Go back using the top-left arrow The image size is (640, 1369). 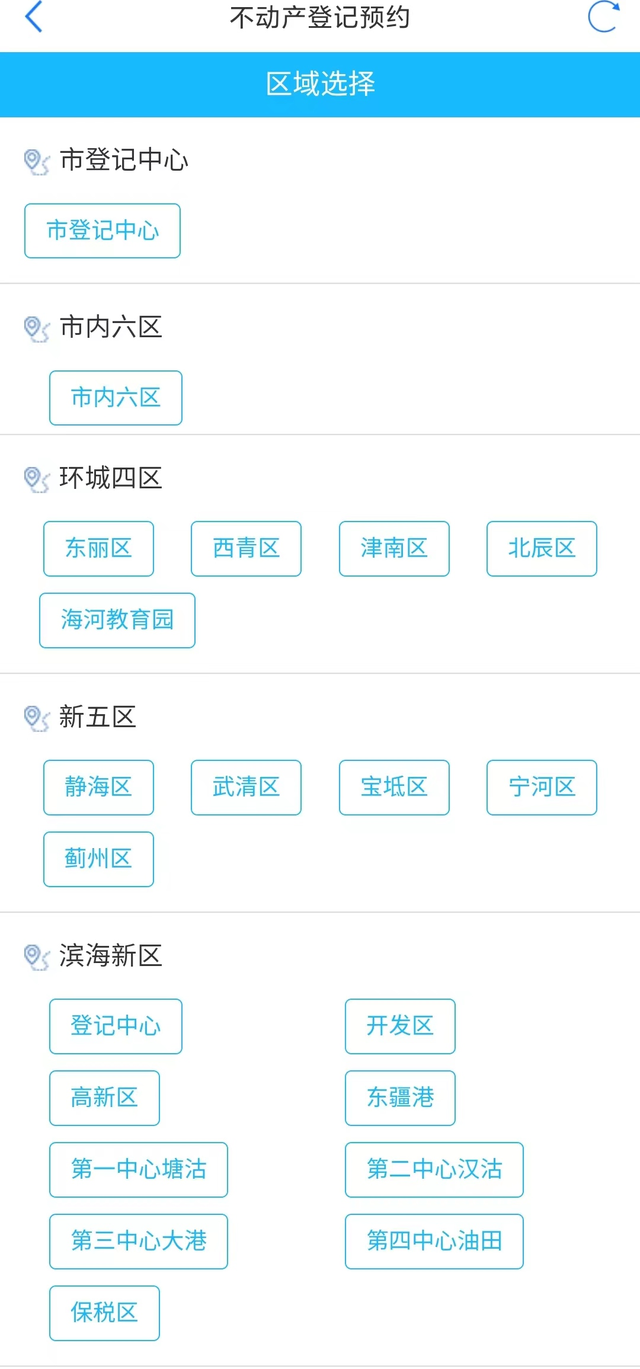[34, 17]
